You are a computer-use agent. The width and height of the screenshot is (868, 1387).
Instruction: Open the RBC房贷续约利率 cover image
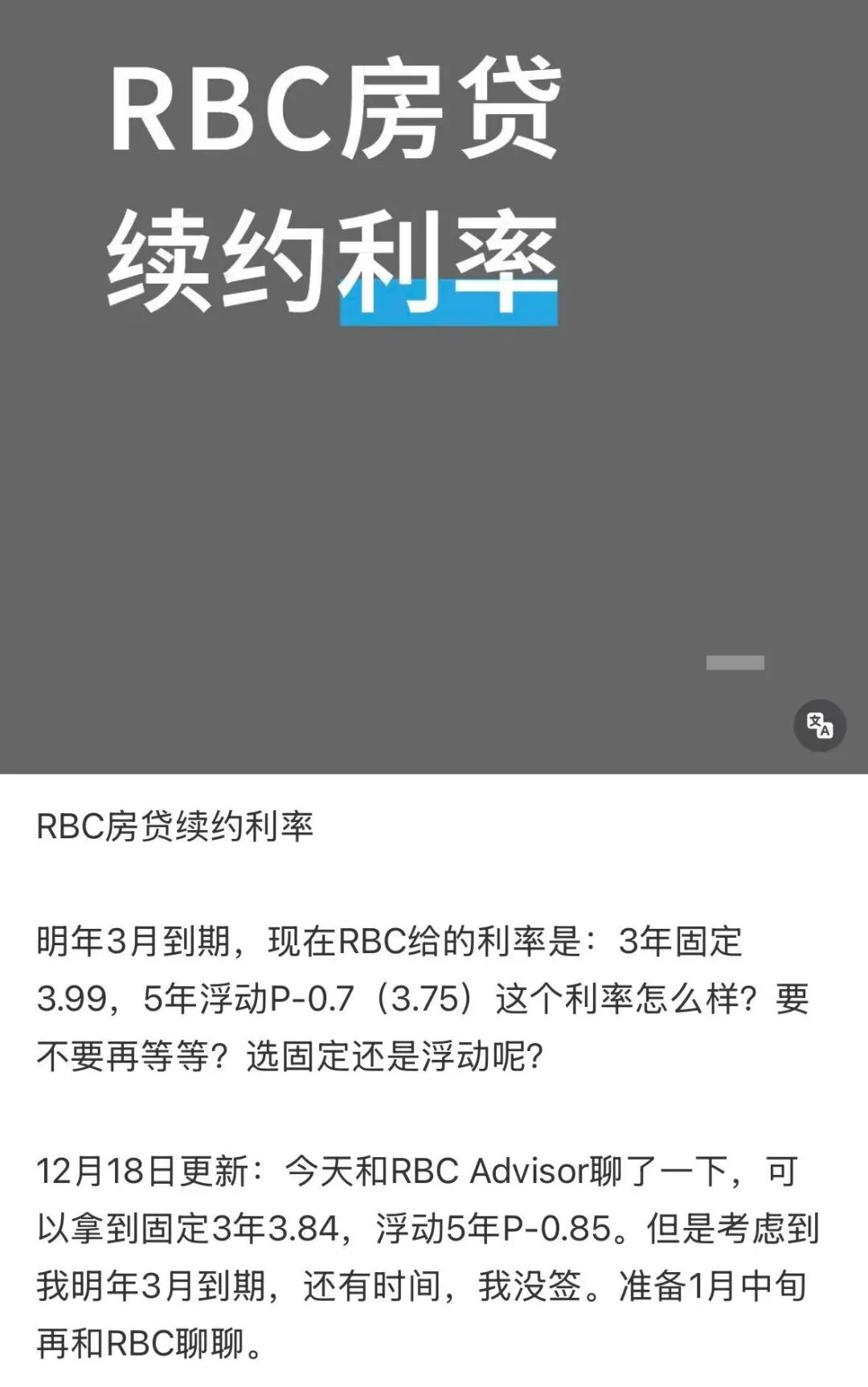434,386
